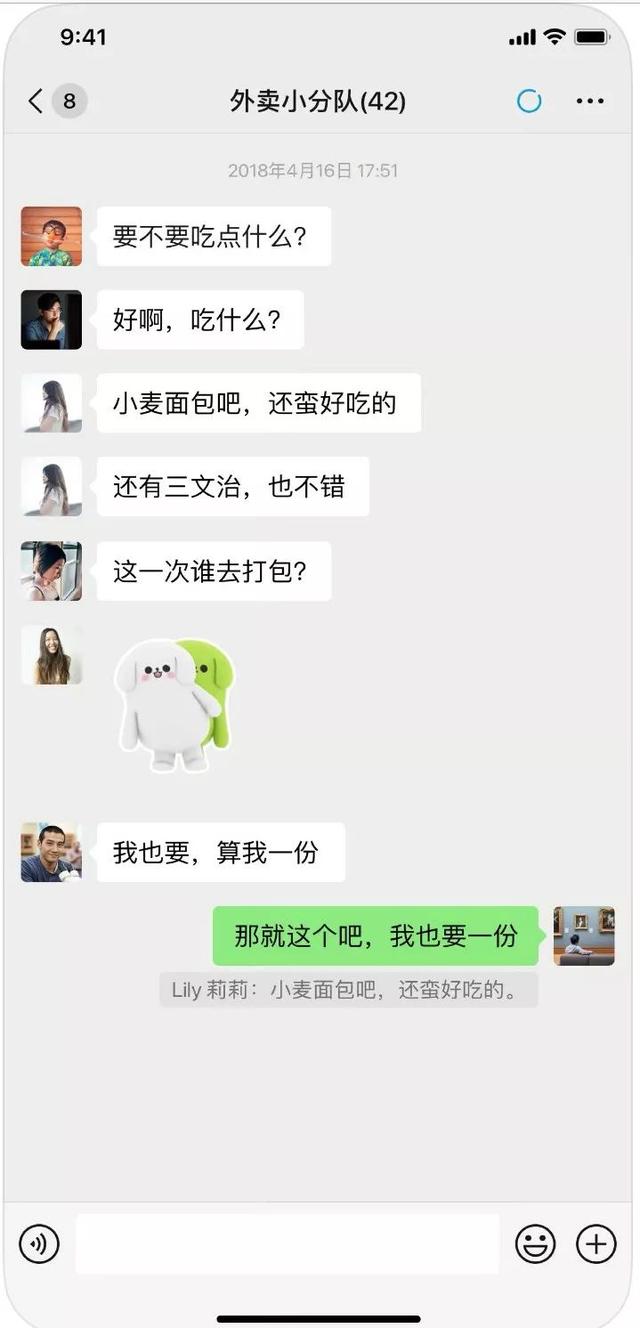This screenshot has height=1328, width=640.
Task: Tap the message text field
Action: 287,1244
